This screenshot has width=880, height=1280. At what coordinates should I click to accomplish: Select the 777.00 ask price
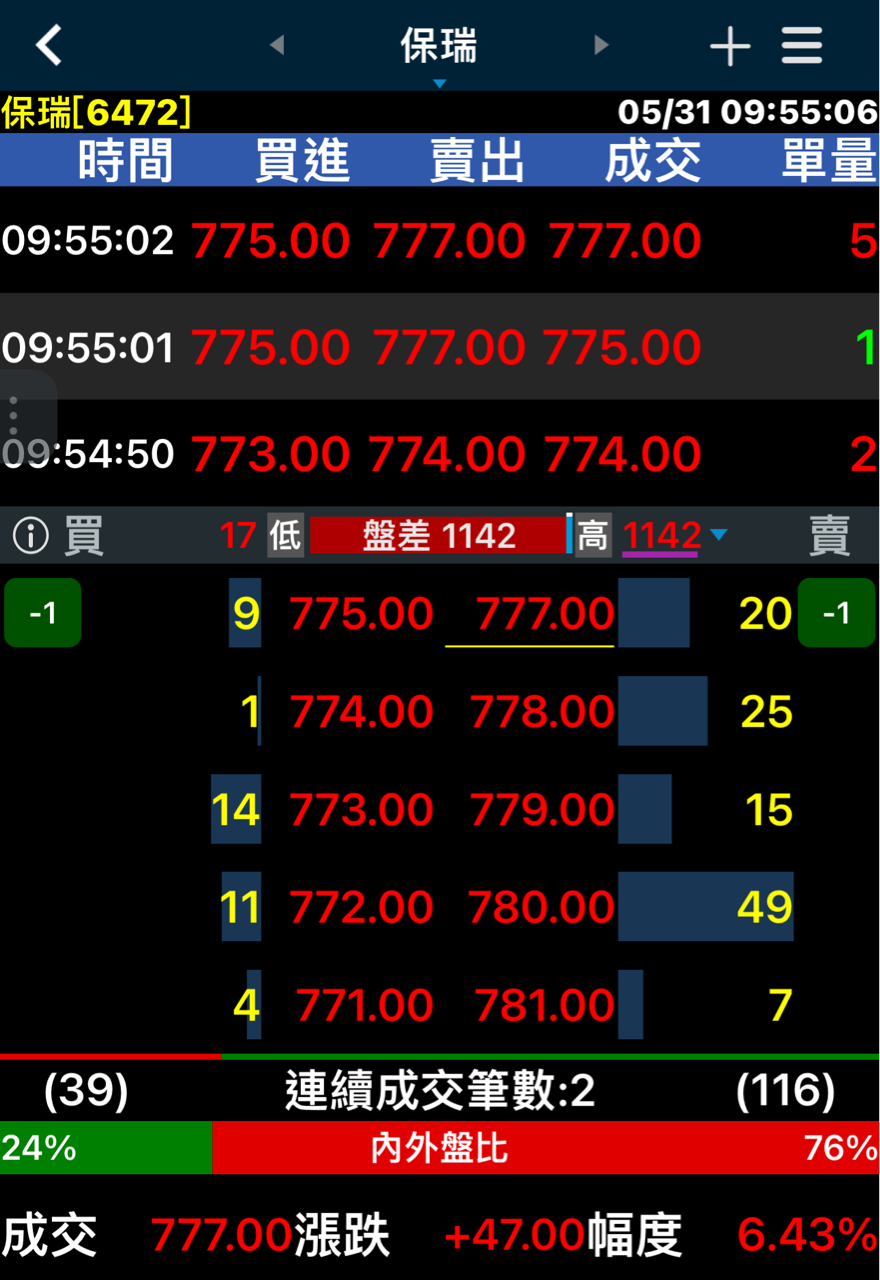(545, 614)
